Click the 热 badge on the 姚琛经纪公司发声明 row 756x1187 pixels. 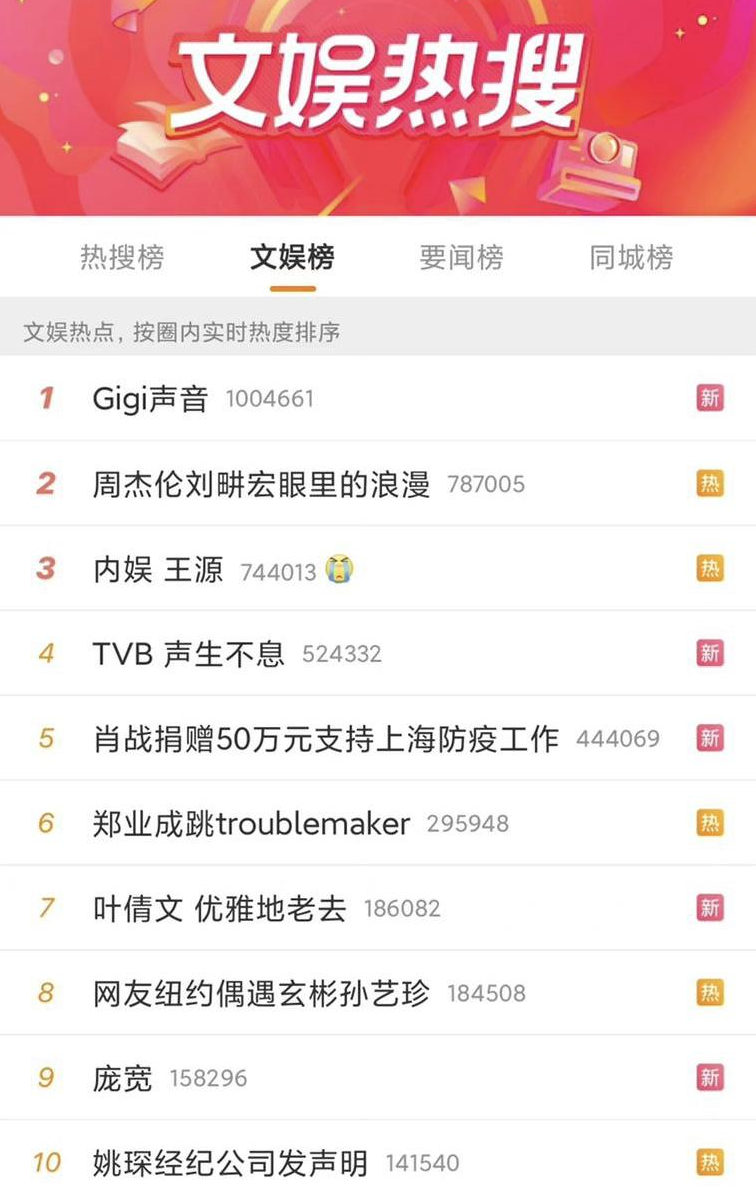tap(710, 1163)
